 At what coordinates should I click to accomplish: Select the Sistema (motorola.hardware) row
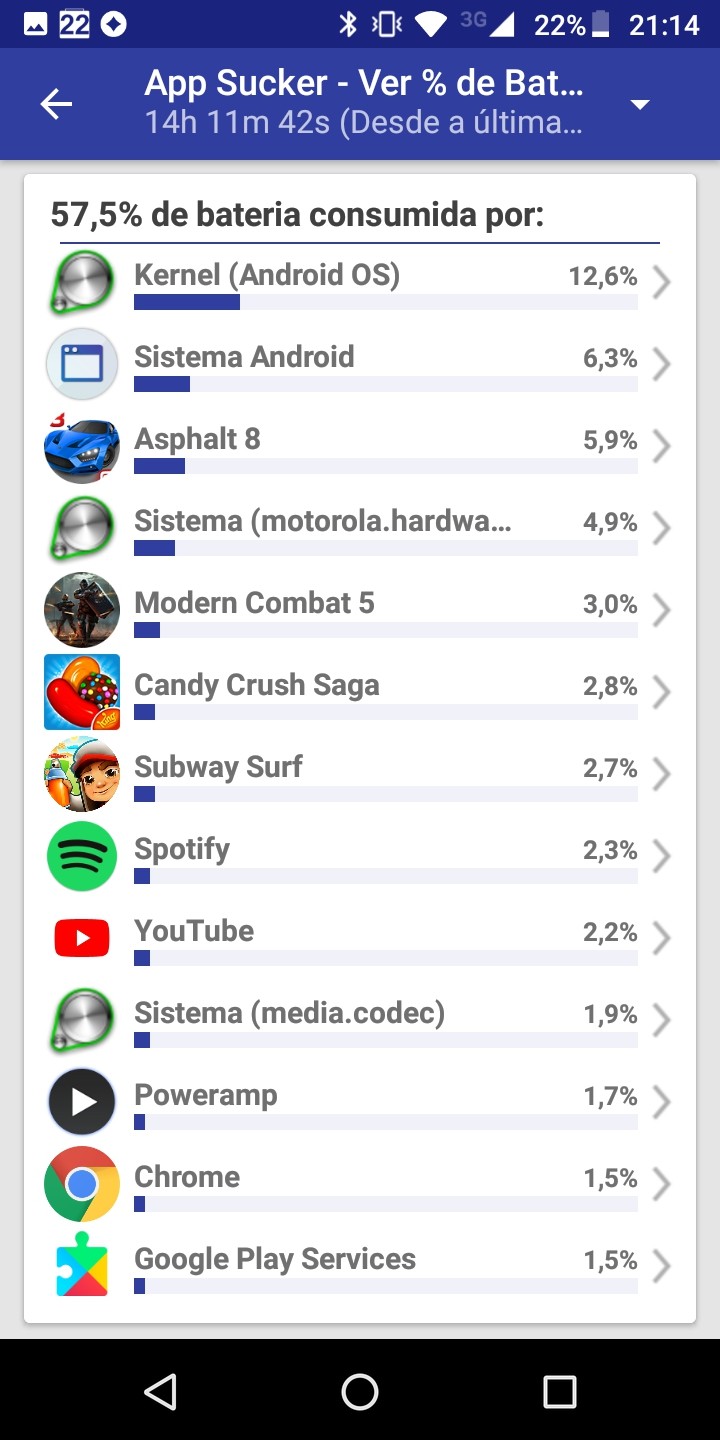click(x=360, y=530)
